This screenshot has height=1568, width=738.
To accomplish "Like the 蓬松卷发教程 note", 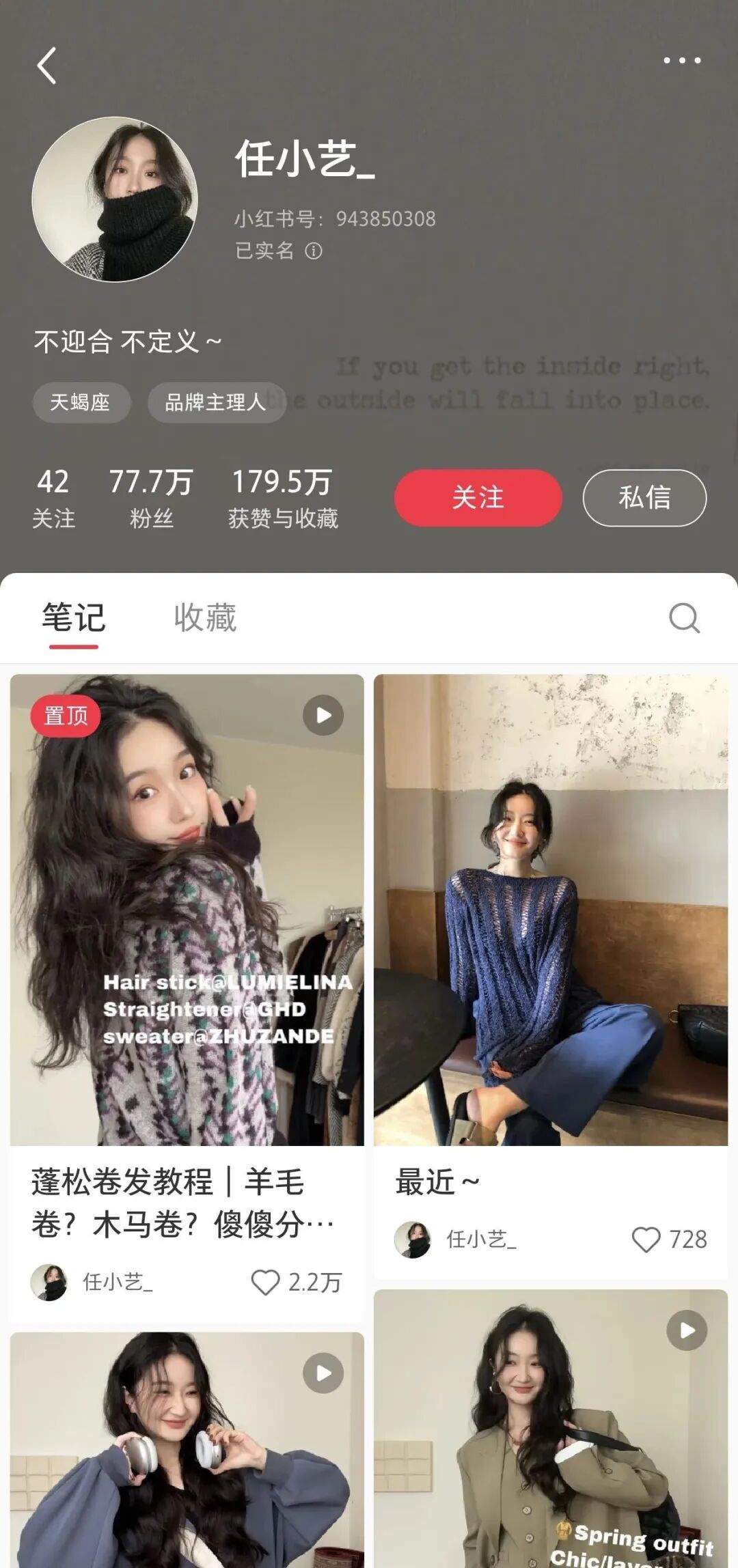I will pyautogui.click(x=266, y=1283).
